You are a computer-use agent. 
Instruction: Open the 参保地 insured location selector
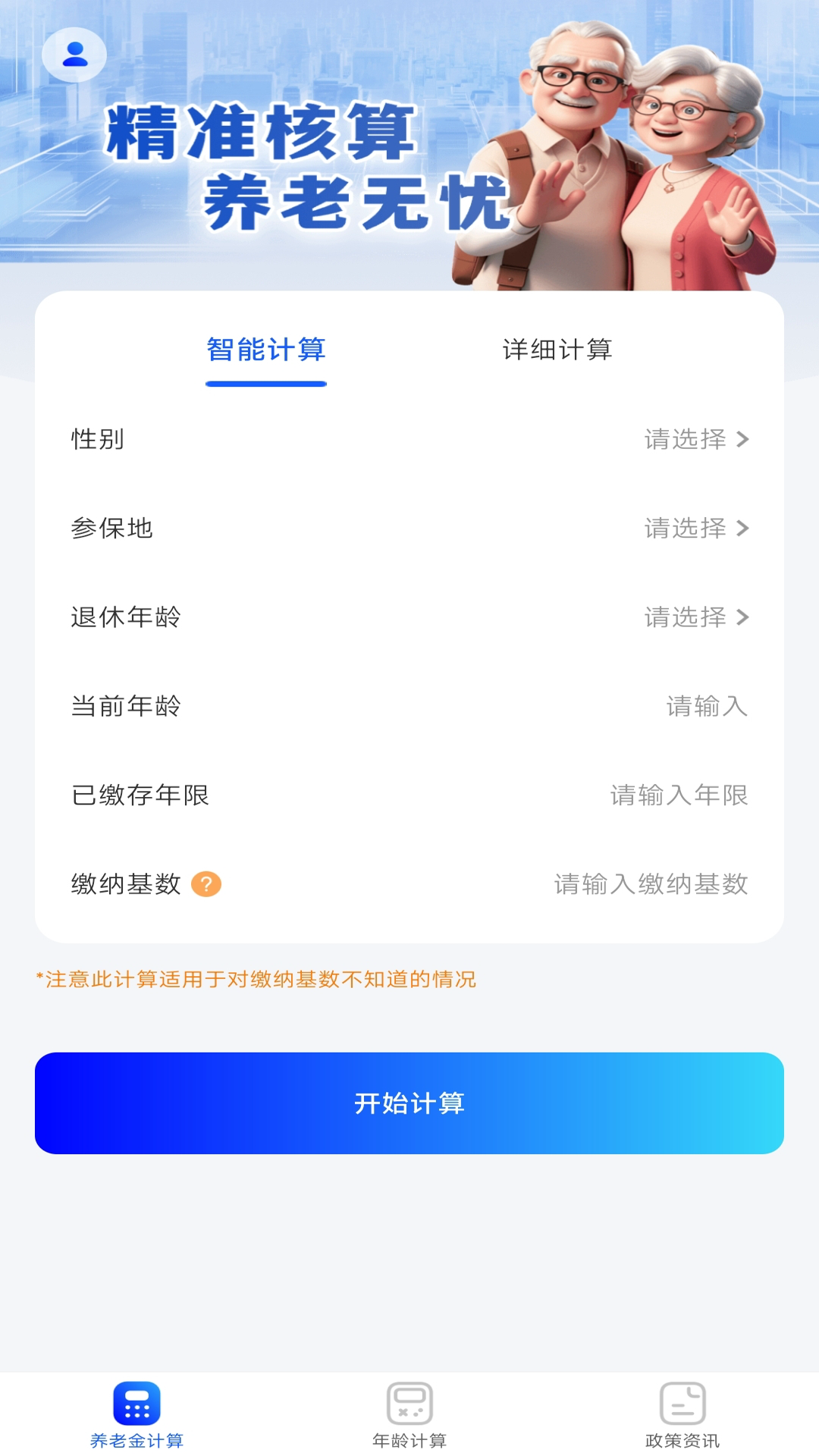(x=686, y=529)
